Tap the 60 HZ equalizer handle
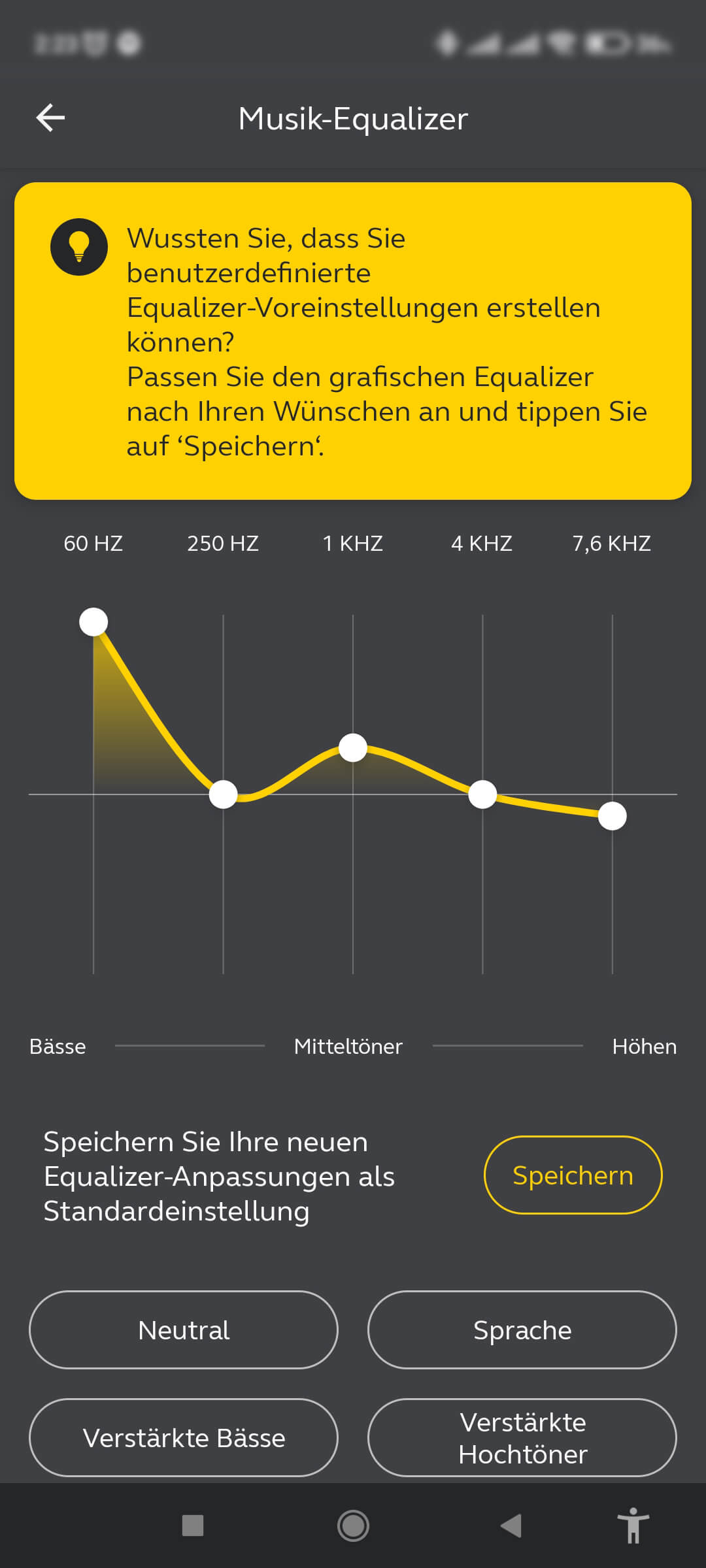The width and height of the screenshot is (706, 1568). point(93,622)
